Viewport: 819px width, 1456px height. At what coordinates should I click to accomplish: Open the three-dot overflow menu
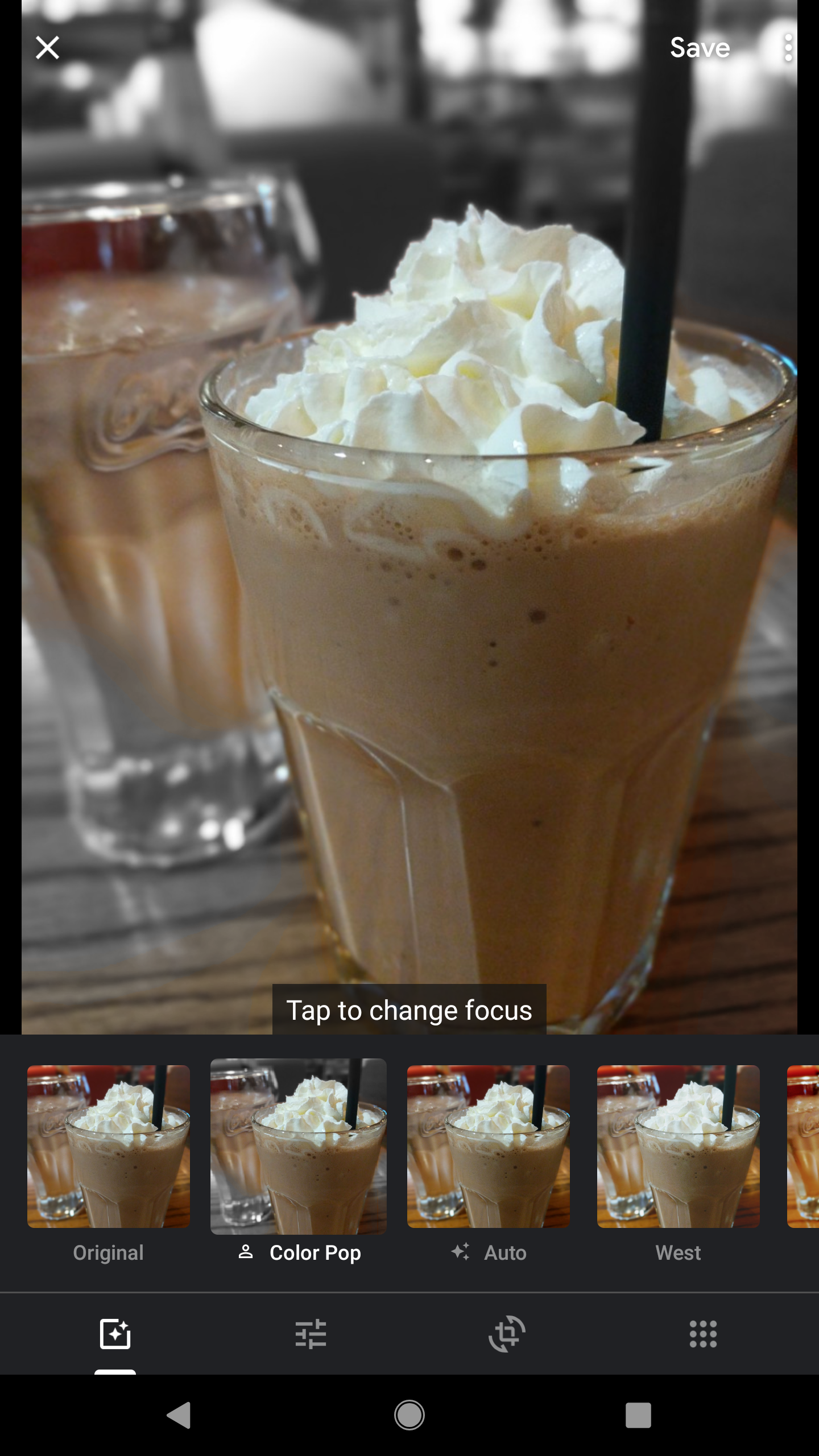(x=788, y=48)
